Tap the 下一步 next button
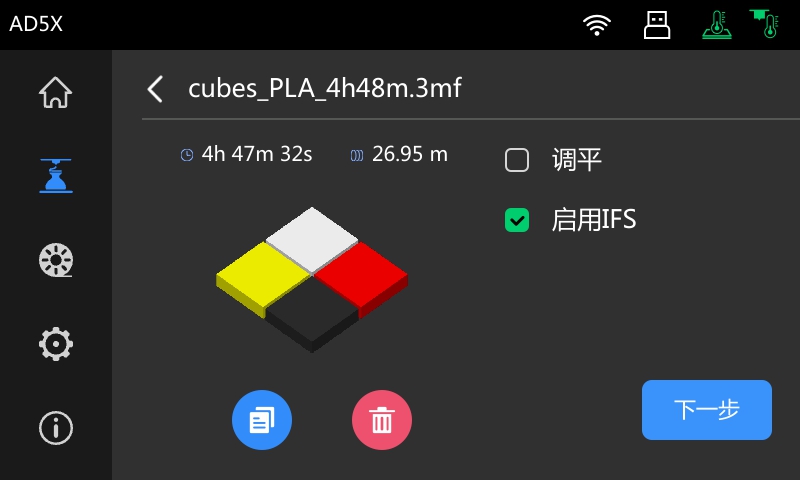 [706, 410]
